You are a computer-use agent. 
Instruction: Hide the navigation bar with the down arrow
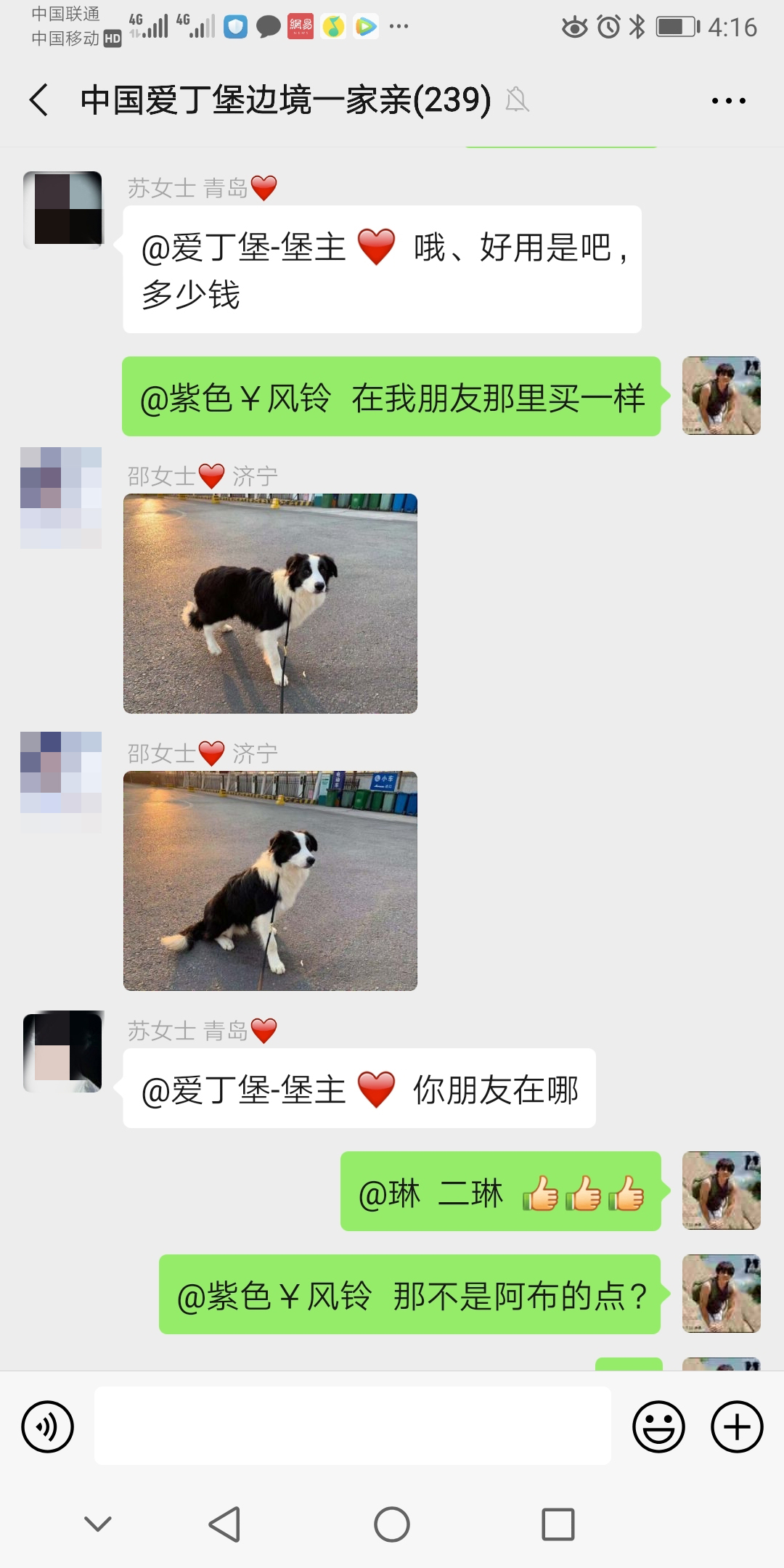pos(98,1524)
